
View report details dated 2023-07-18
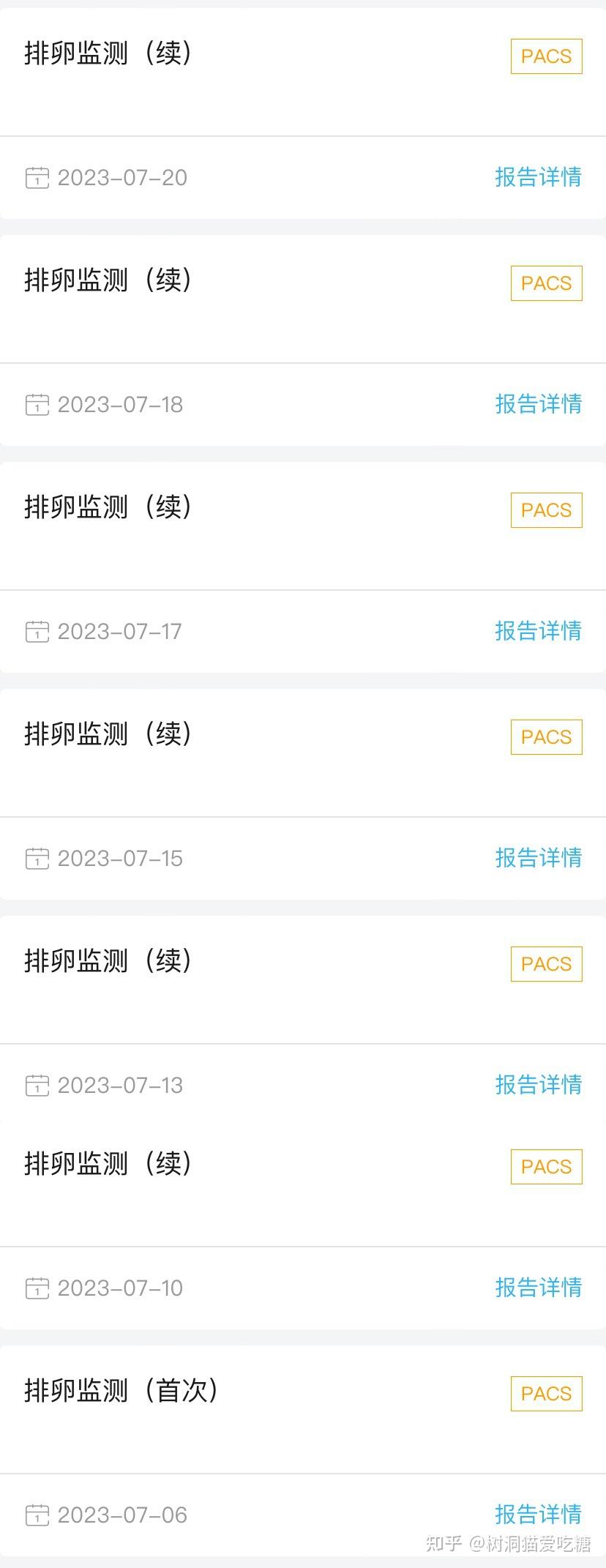click(x=538, y=404)
